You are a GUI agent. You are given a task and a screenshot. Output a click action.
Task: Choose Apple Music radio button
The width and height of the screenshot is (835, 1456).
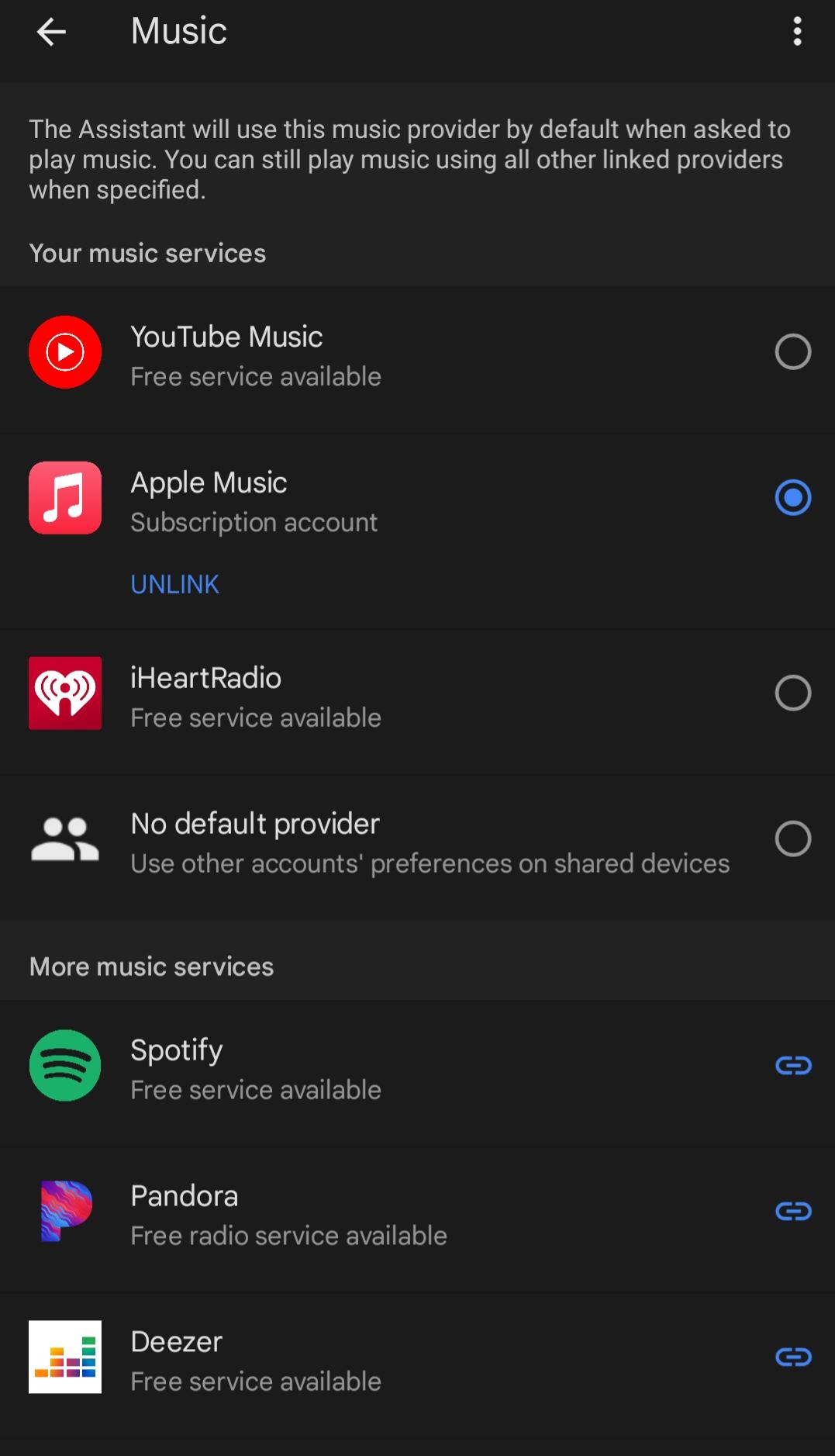(x=792, y=498)
